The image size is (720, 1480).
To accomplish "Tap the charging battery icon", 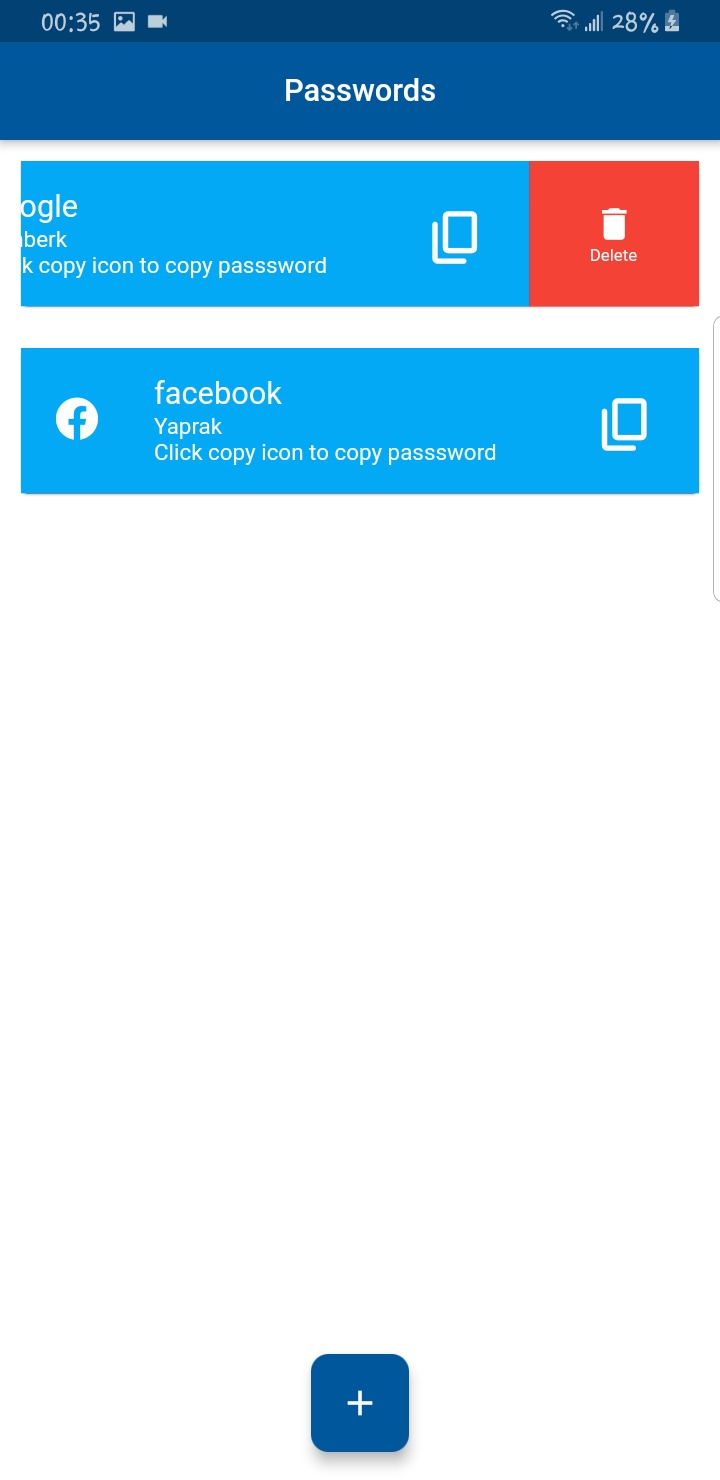I will [x=672, y=20].
